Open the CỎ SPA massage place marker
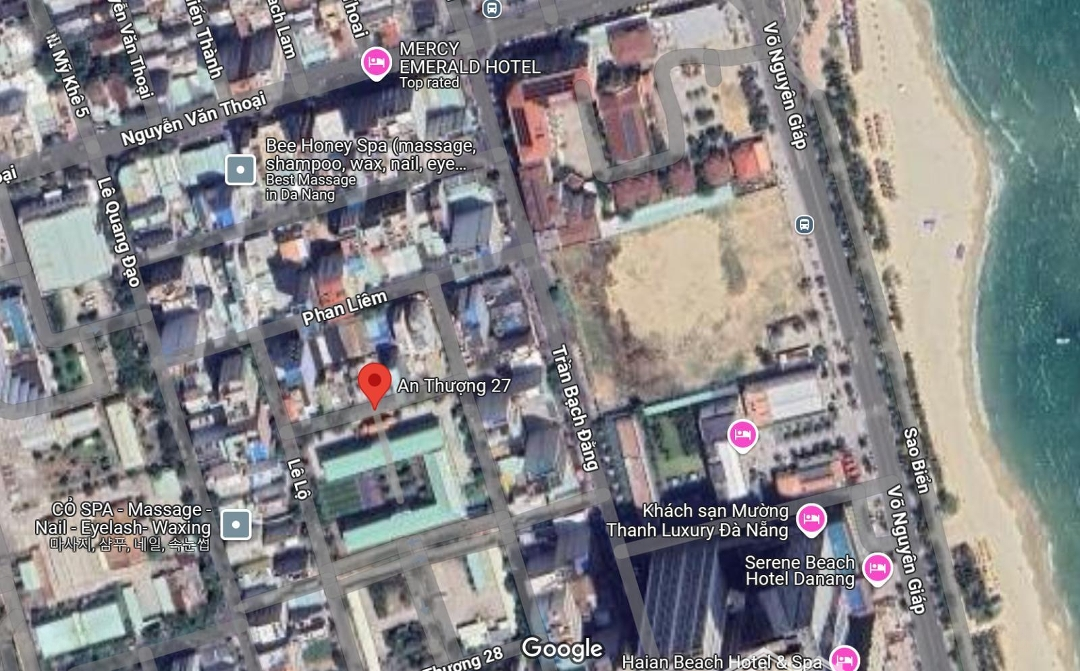Viewport: 1080px width, 671px height. click(236, 523)
